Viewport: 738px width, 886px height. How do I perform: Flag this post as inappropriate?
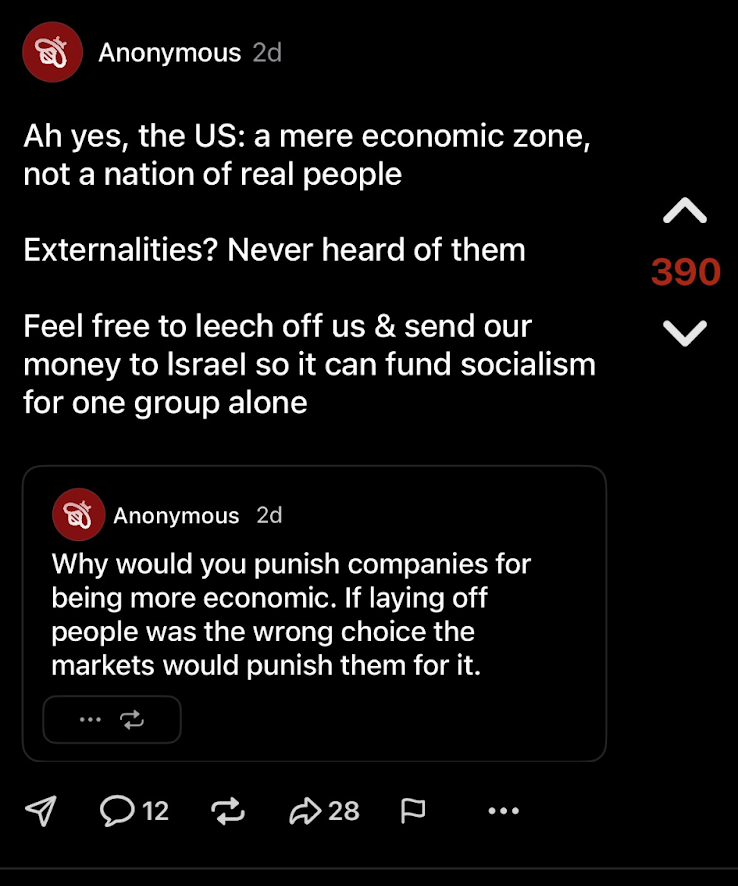(x=413, y=811)
